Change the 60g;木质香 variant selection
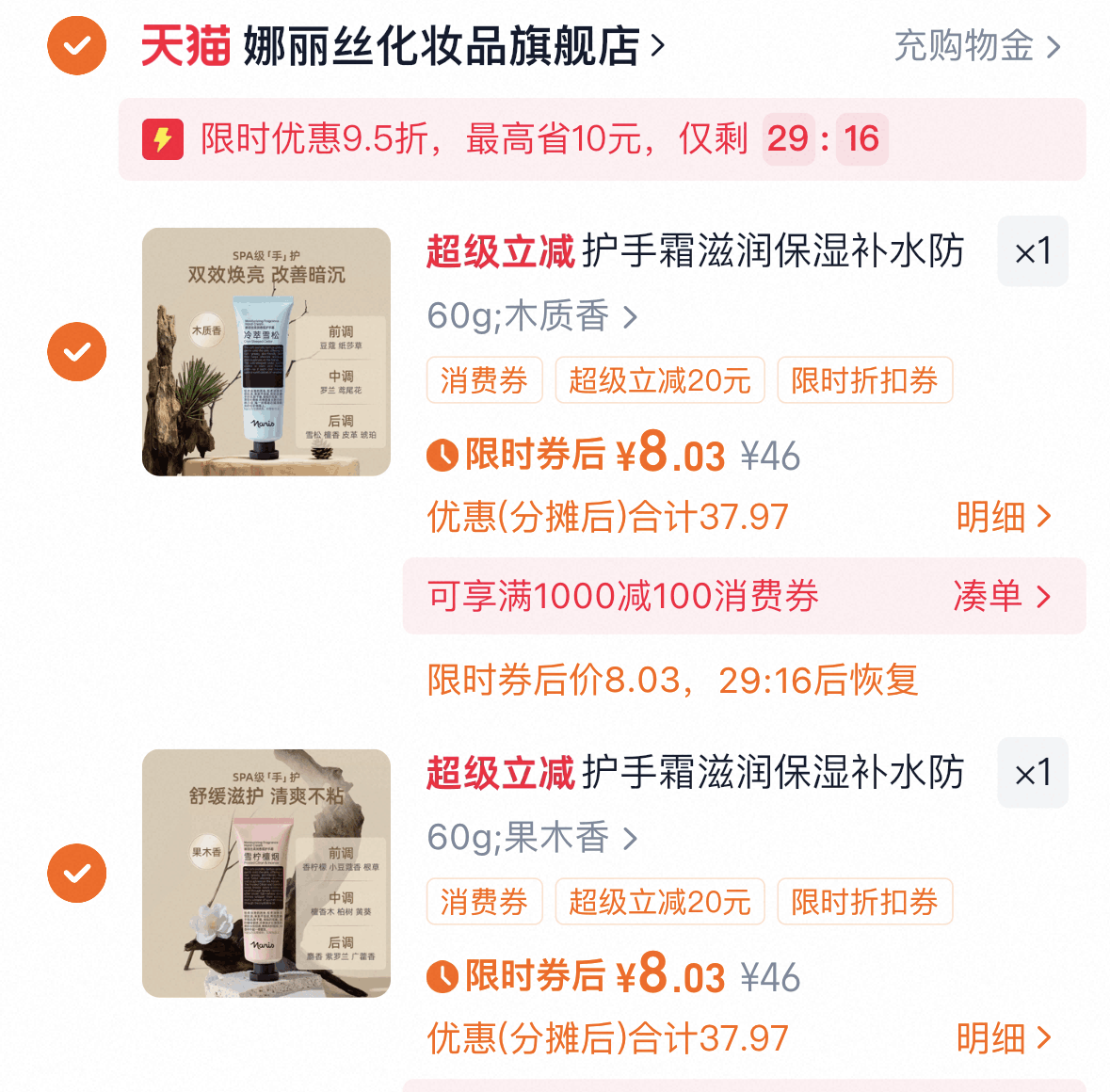1110x1092 pixels. pyautogui.click(x=532, y=316)
